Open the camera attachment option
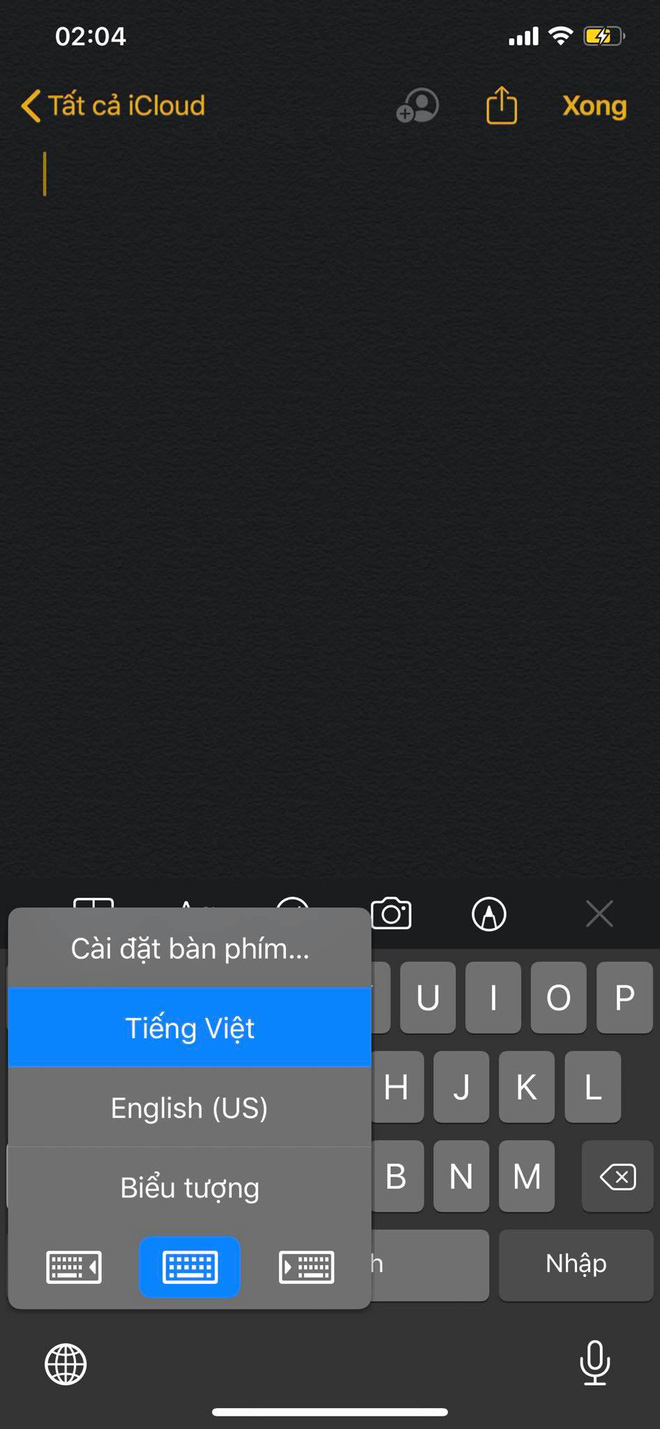 [x=391, y=913]
